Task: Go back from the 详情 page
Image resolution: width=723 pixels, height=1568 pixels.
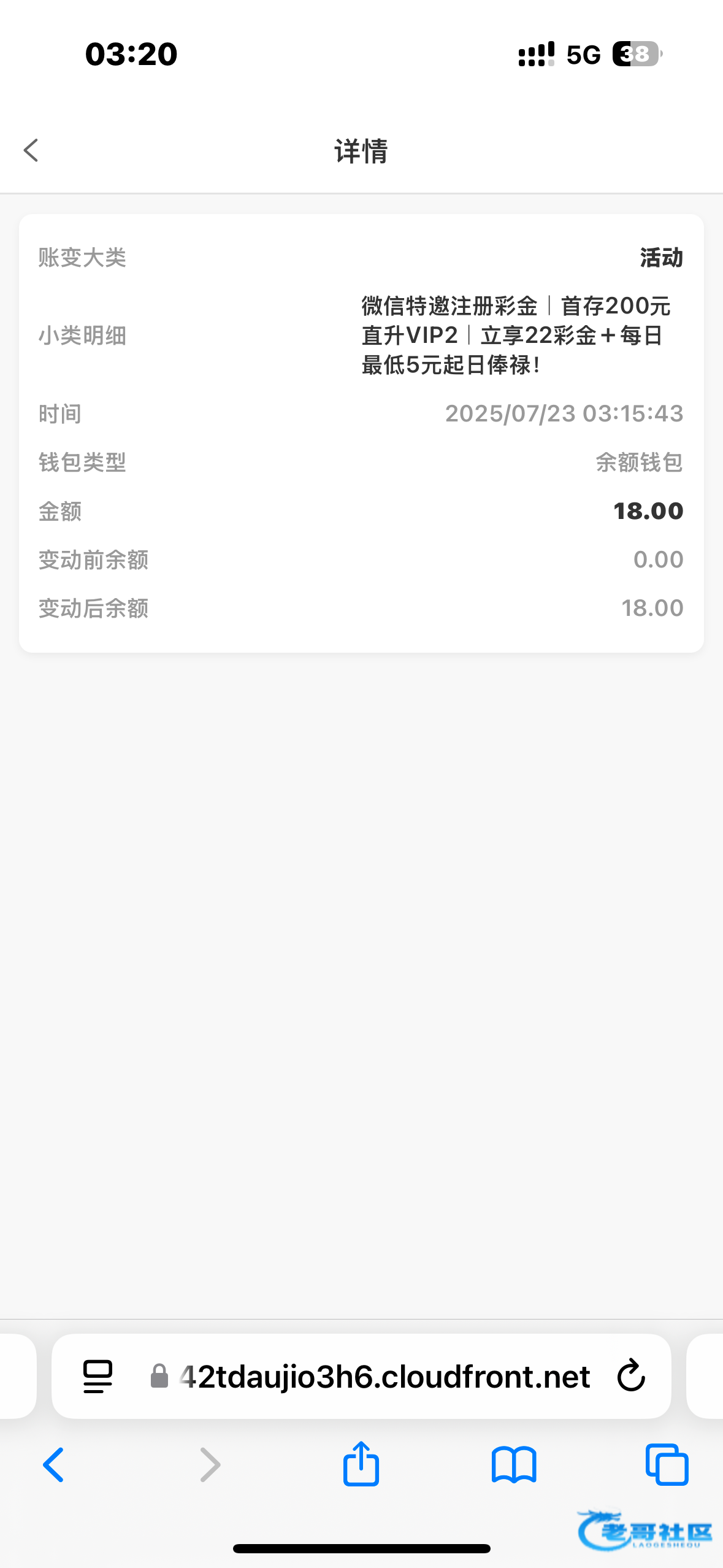Action: tap(31, 150)
